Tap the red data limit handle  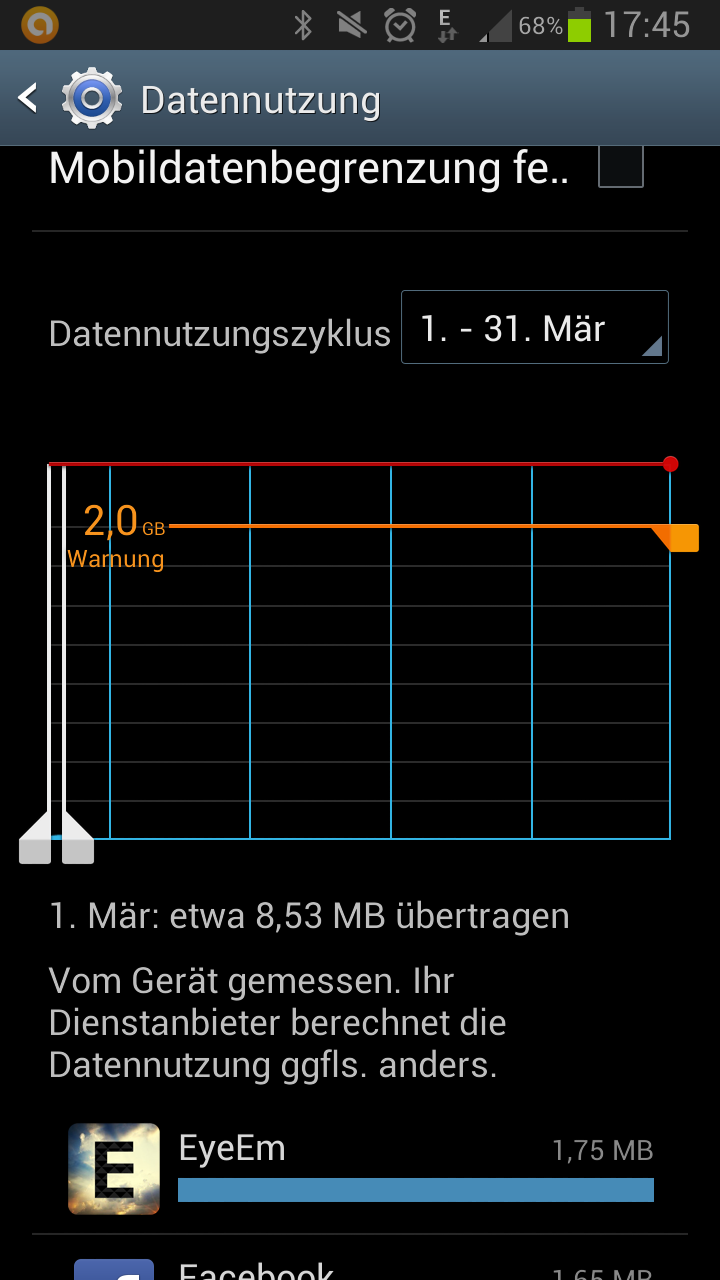click(x=670, y=464)
